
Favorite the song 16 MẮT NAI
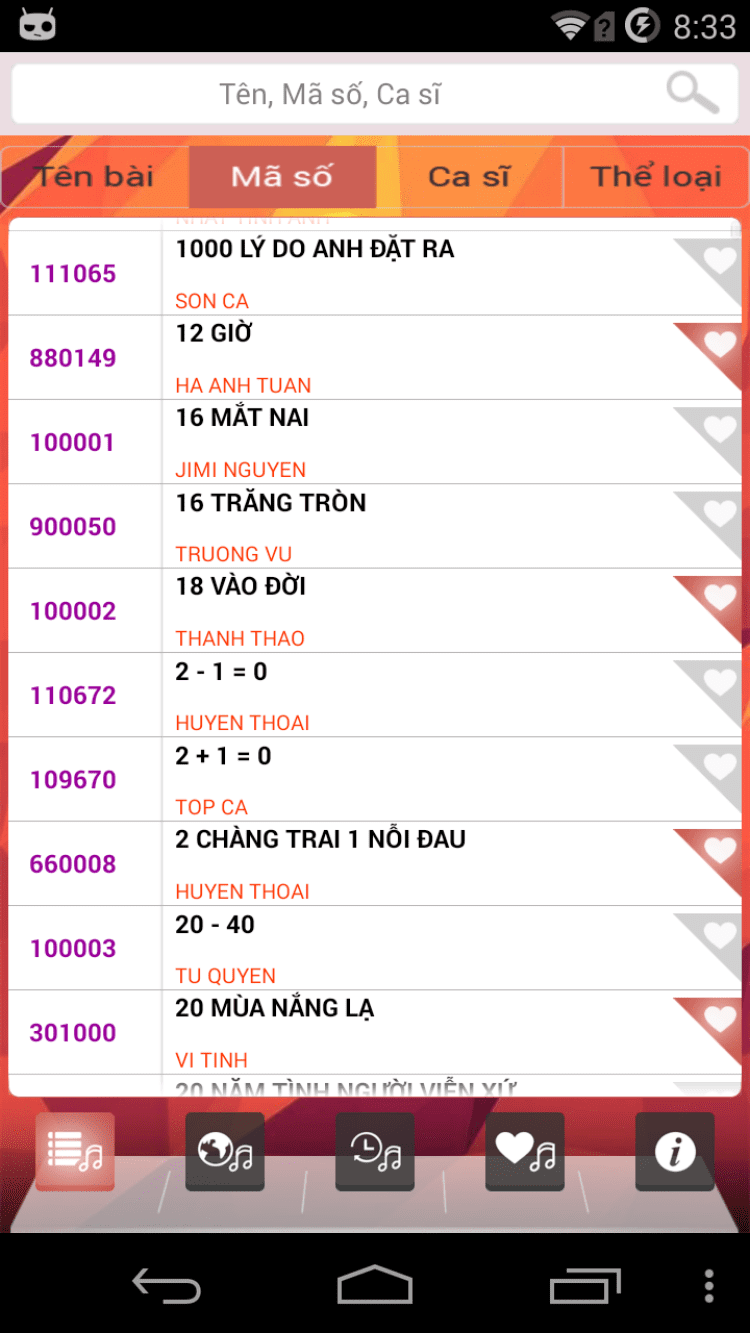pyautogui.click(x=719, y=429)
